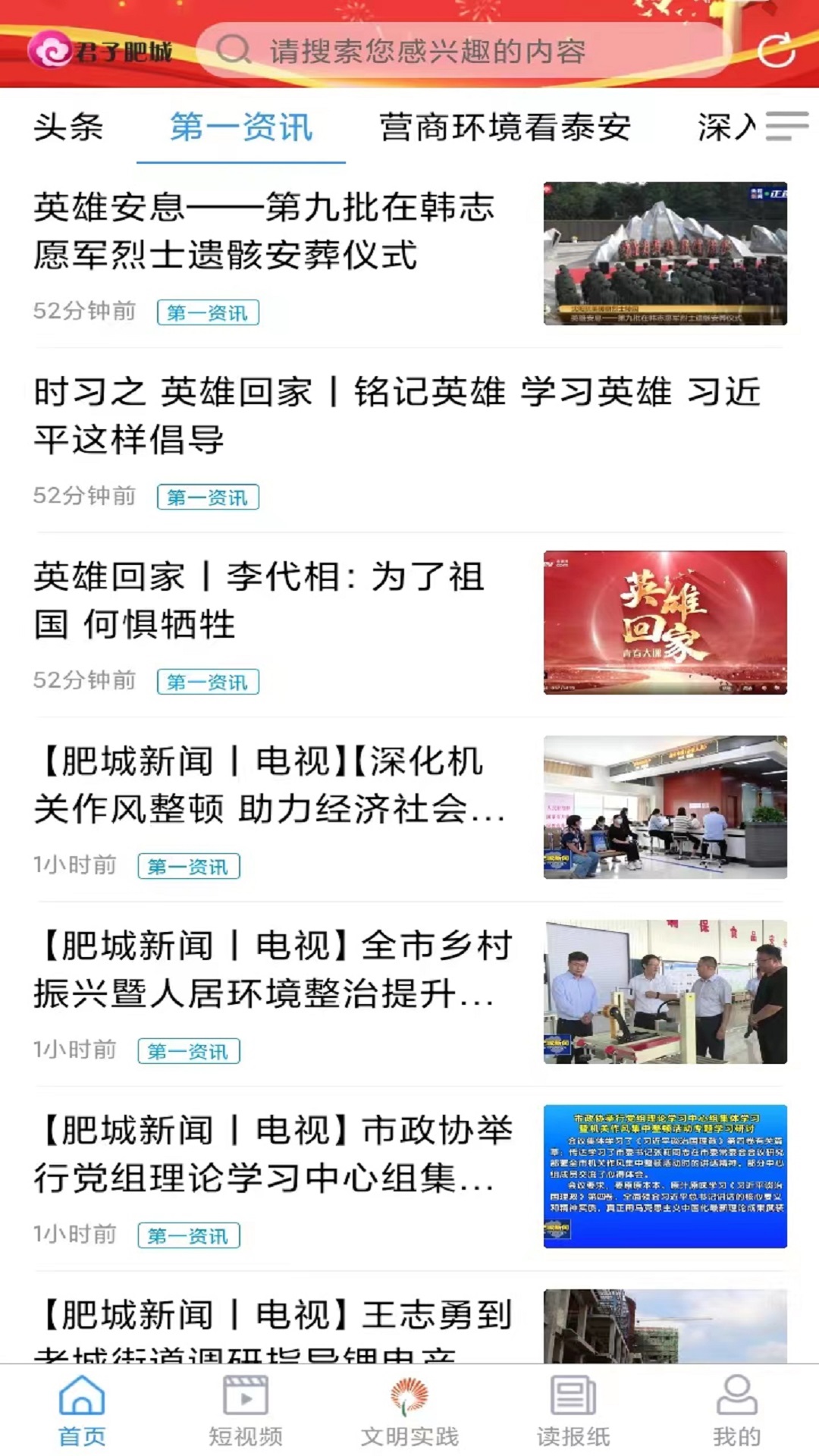This screenshot has width=819, height=1456.
Task: Refresh the news feed
Action: (x=776, y=51)
